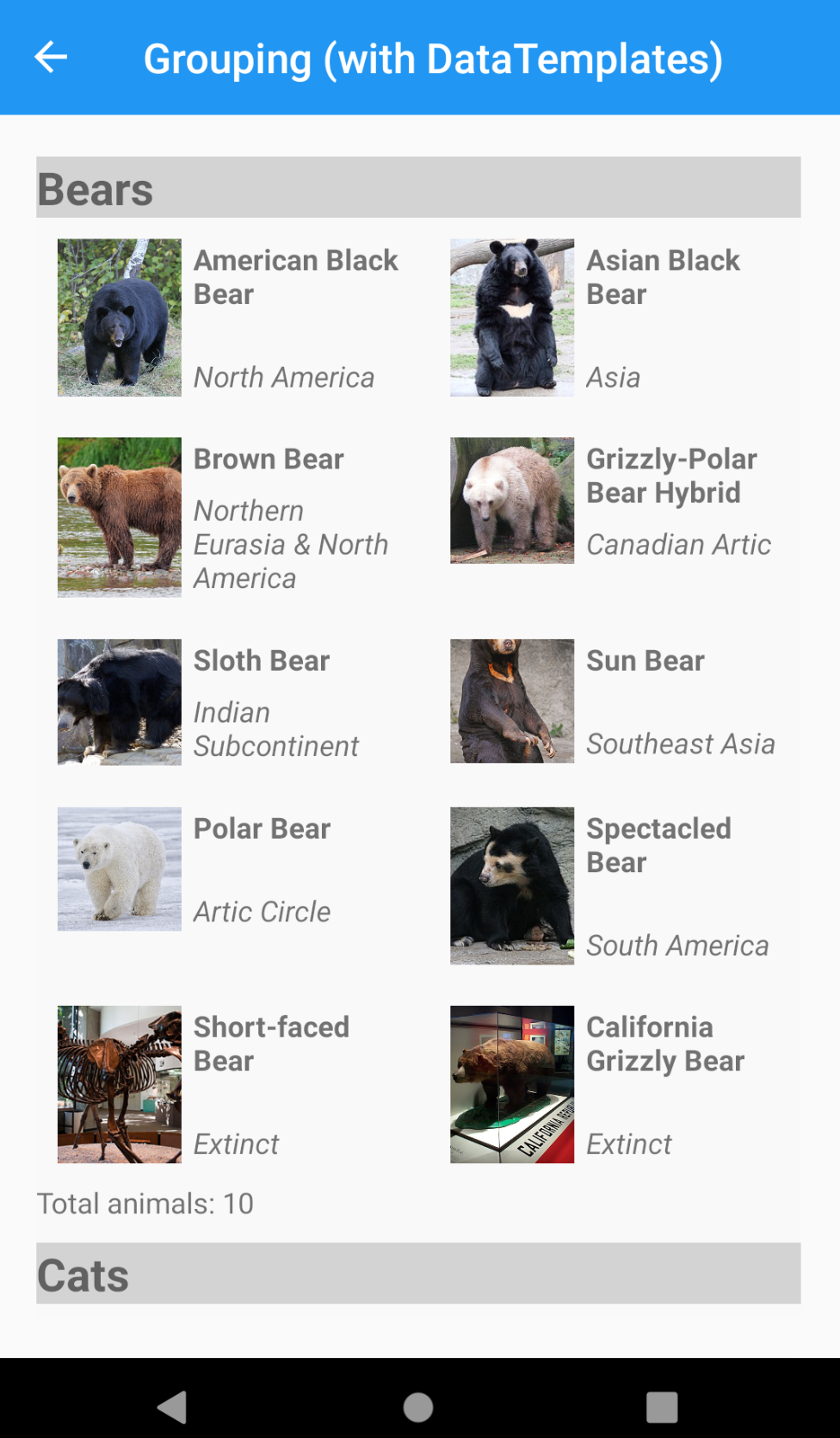View the Grizzly-Polar Bear Hybrid image
Image resolution: width=840 pixels, height=1438 pixels.
click(x=511, y=499)
